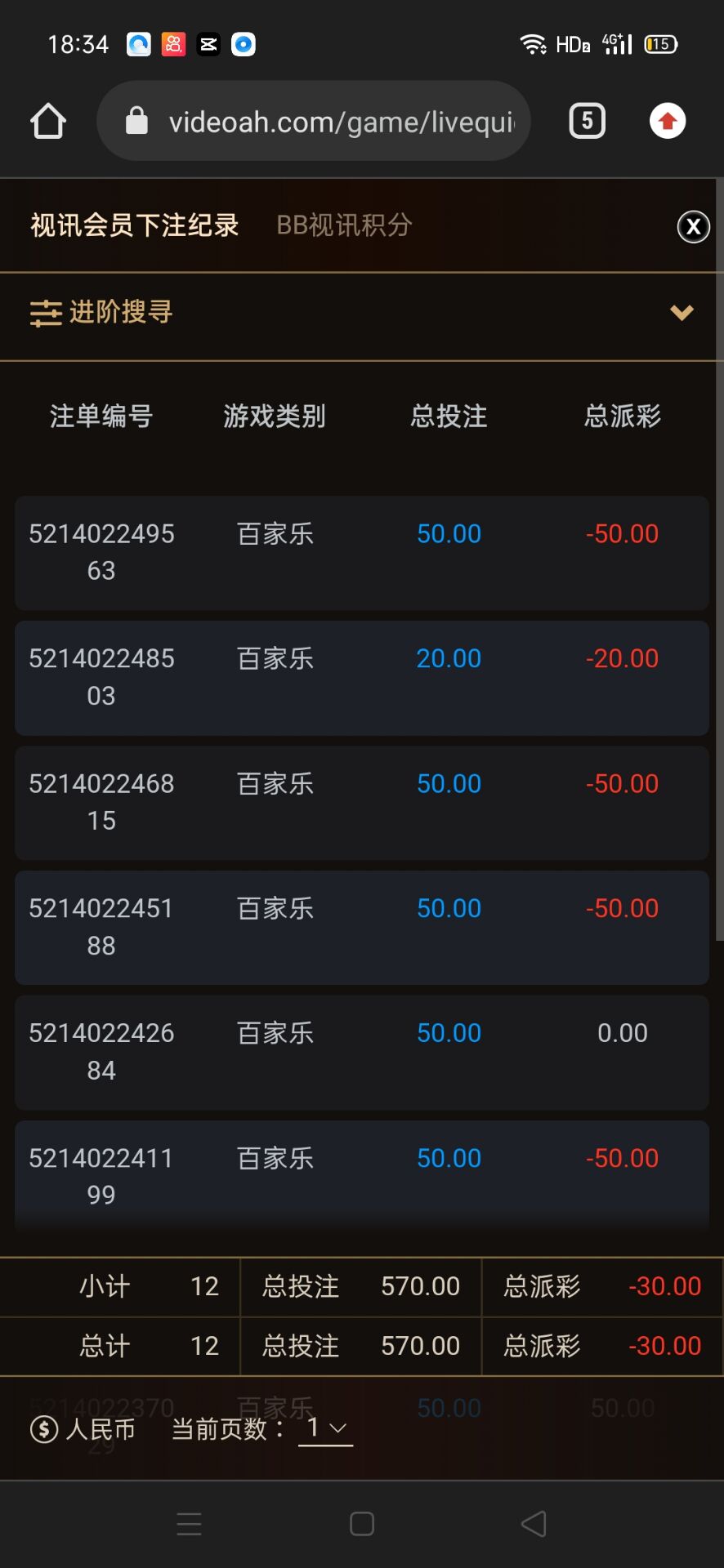Open the browser tab switcher showing 5
Viewport: 724px width, 1568px height.
coord(587,122)
